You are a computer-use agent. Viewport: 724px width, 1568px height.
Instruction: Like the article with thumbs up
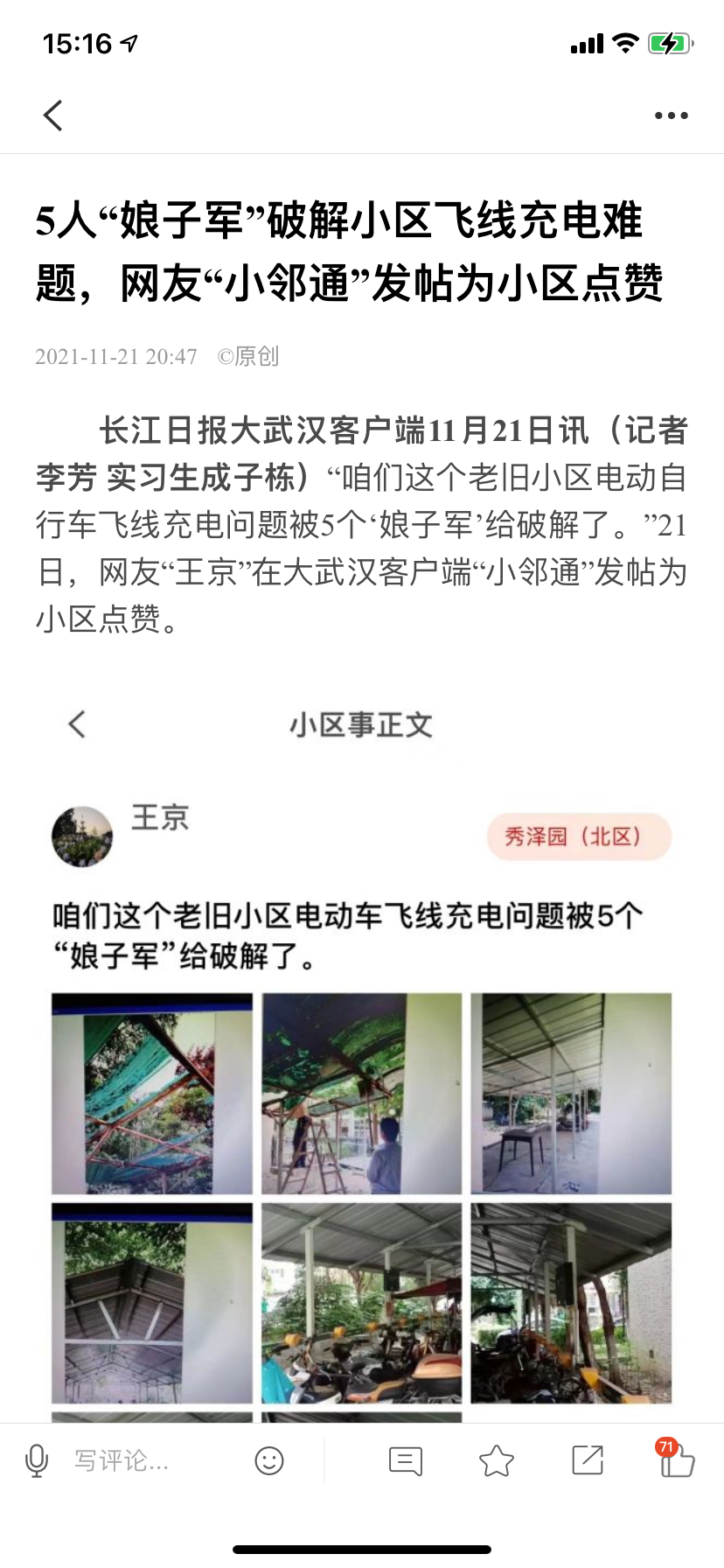pos(677,1460)
